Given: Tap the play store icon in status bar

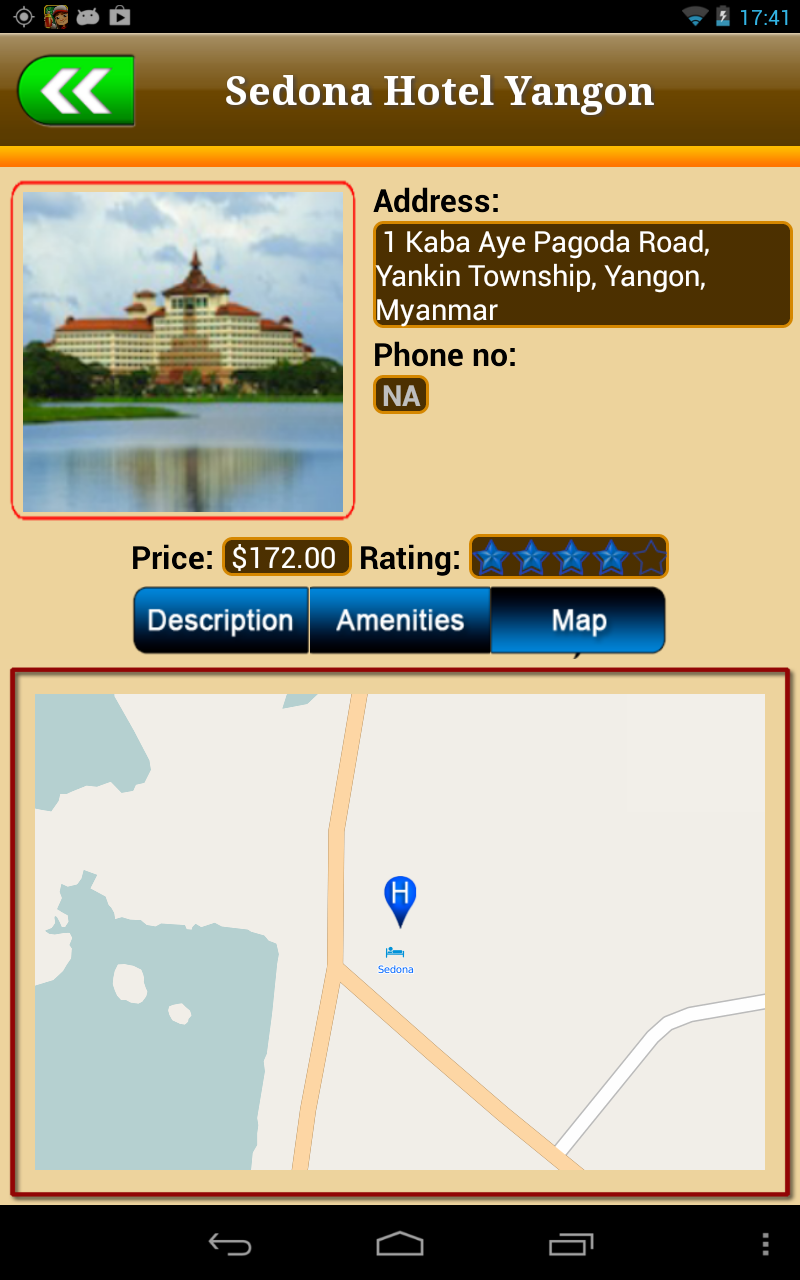Looking at the screenshot, I should pyautogui.click(x=120, y=15).
